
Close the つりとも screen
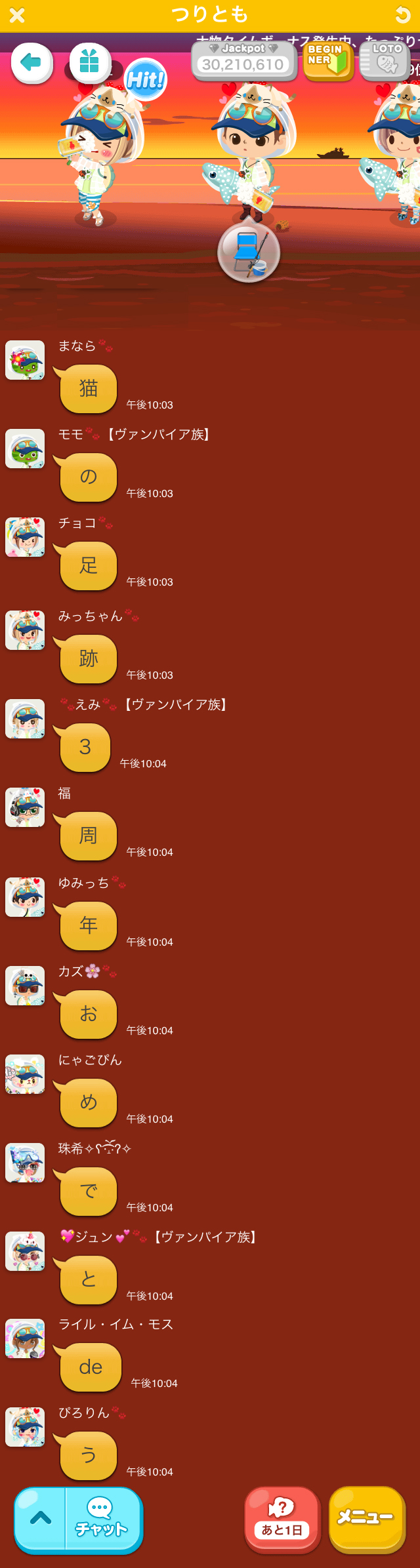point(17,15)
